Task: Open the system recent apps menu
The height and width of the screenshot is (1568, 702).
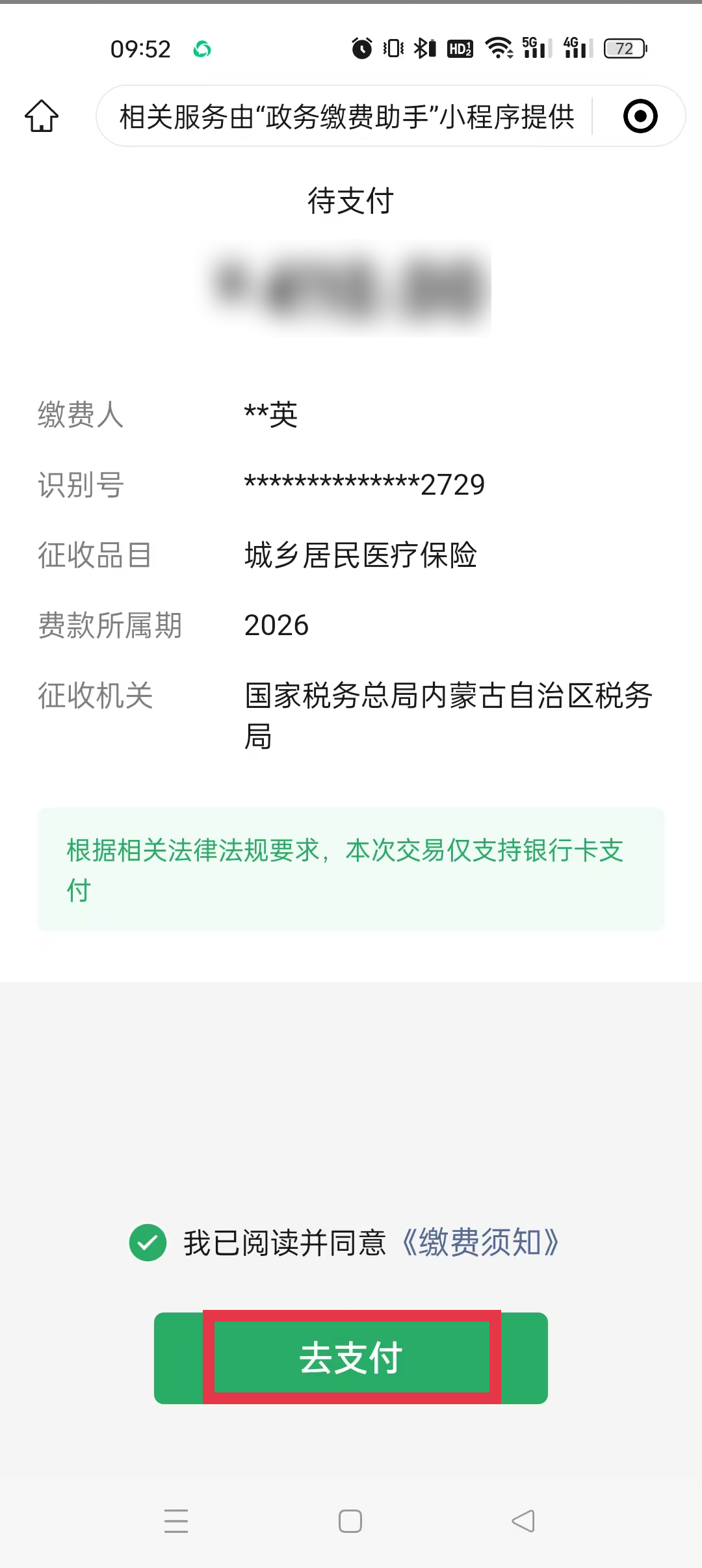Action: [x=176, y=1521]
